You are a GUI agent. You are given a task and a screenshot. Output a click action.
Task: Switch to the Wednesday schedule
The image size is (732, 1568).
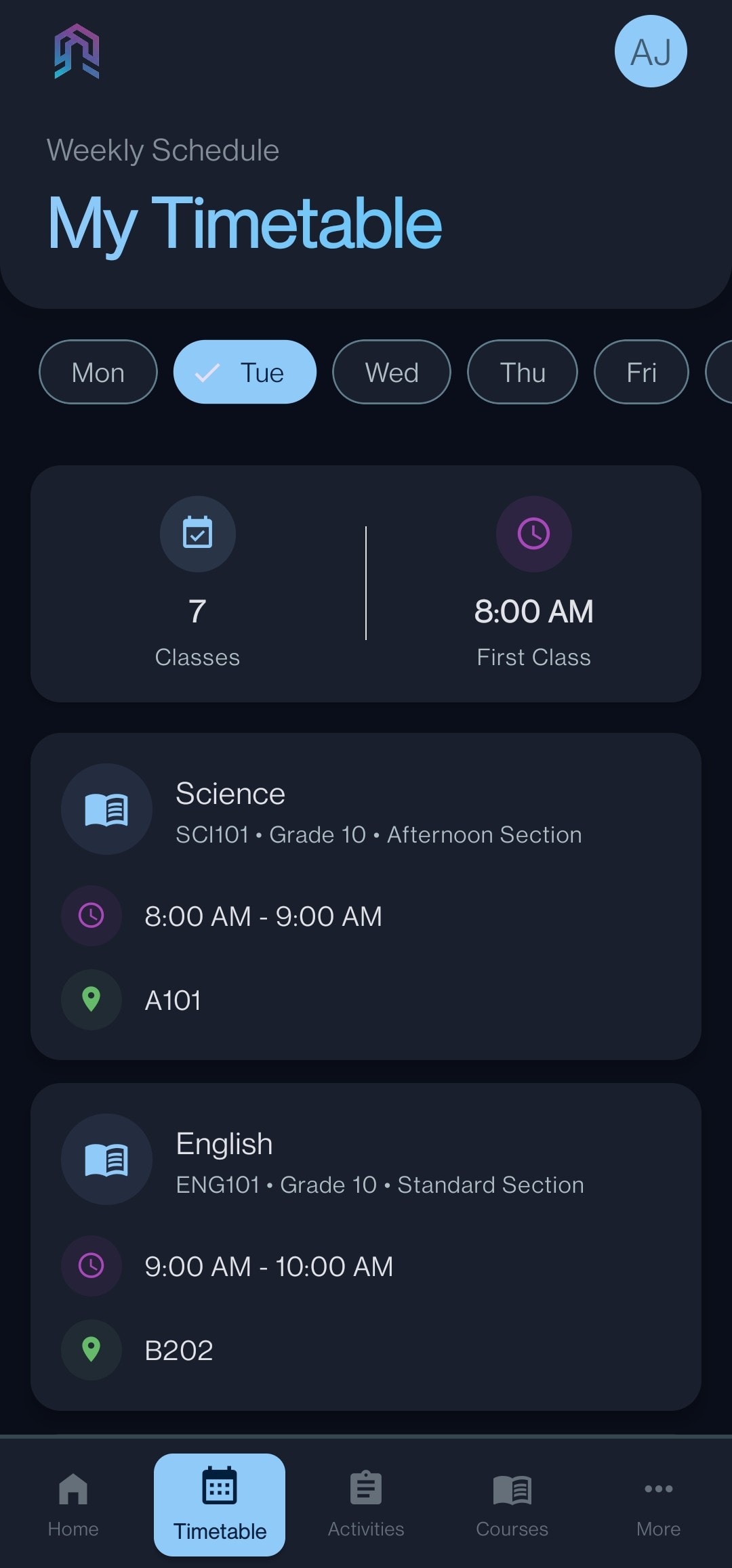click(391, 372)
